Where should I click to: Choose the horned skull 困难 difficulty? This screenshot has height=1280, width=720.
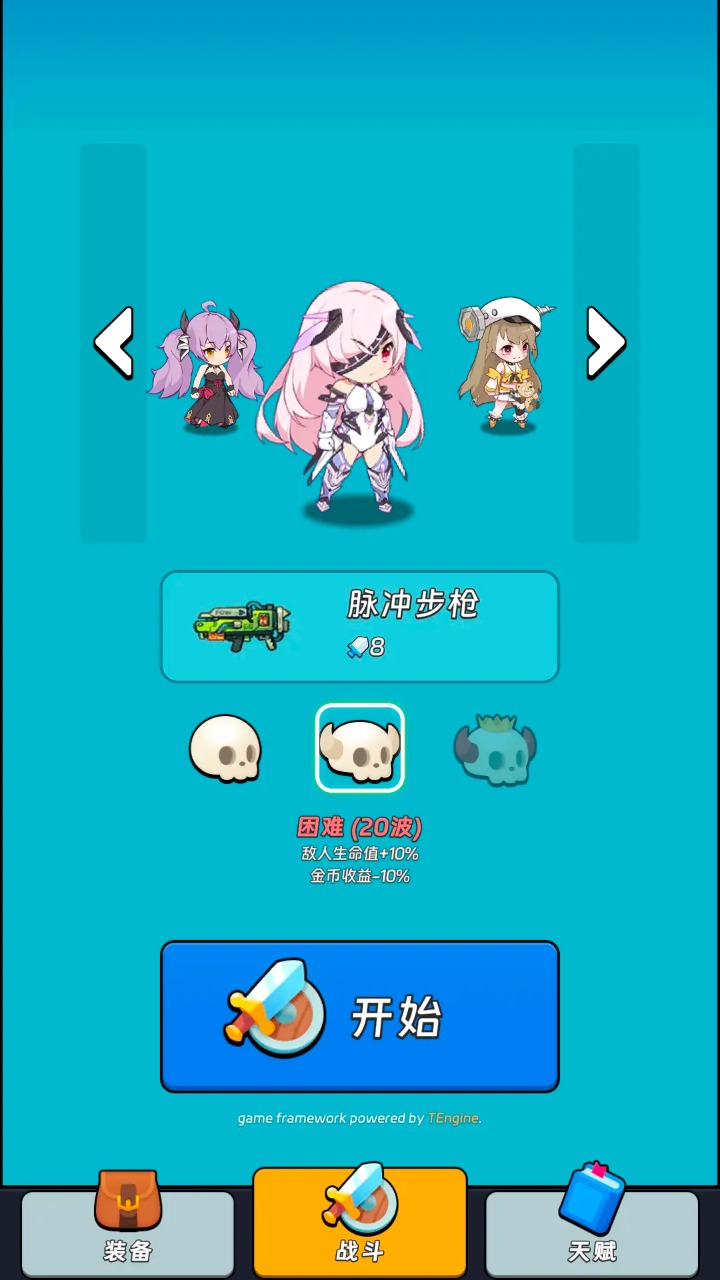[360, 748]
